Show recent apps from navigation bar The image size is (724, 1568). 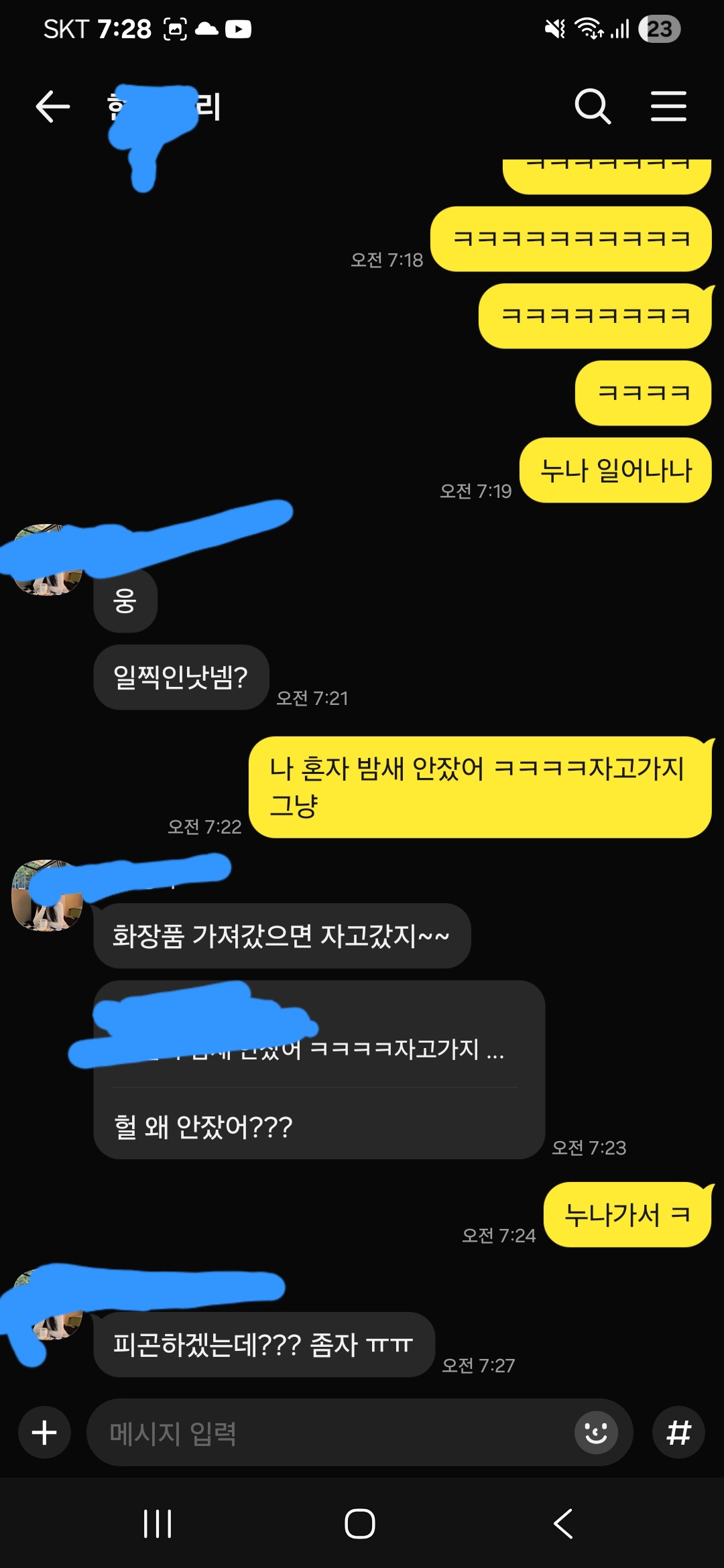pyautogui.click(x=158, y=1523)
